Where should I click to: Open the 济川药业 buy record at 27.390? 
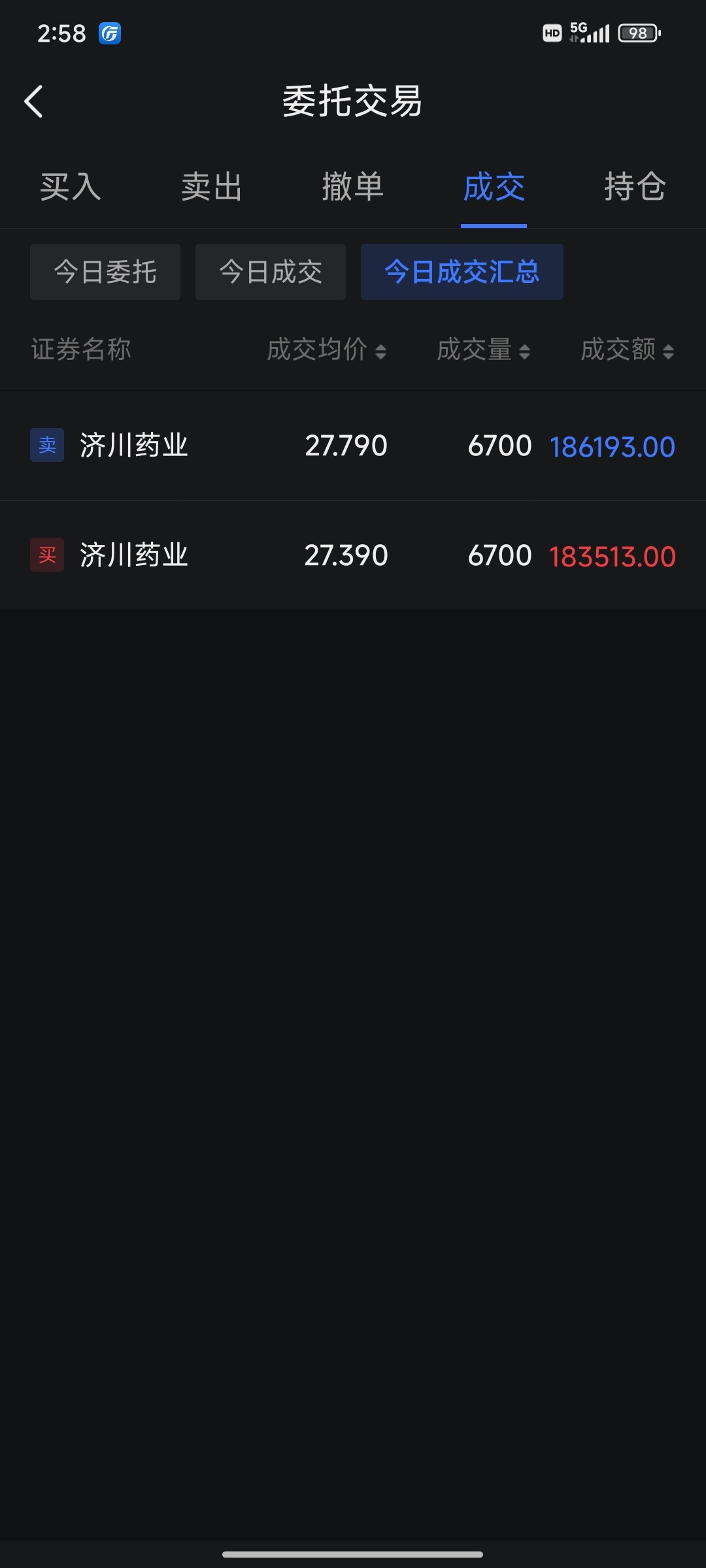(353, 555)
